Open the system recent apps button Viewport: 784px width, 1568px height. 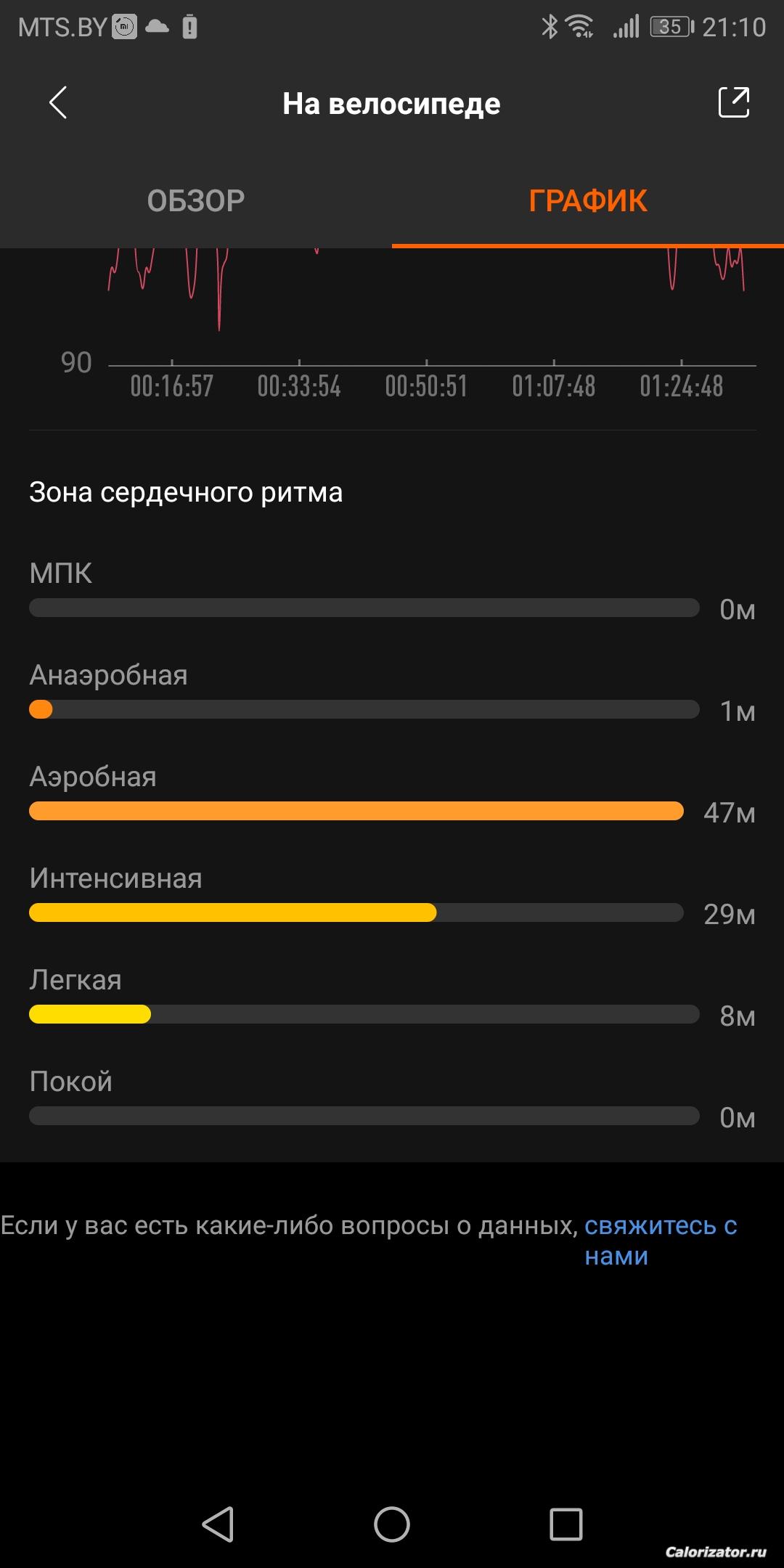[566, 1524]
